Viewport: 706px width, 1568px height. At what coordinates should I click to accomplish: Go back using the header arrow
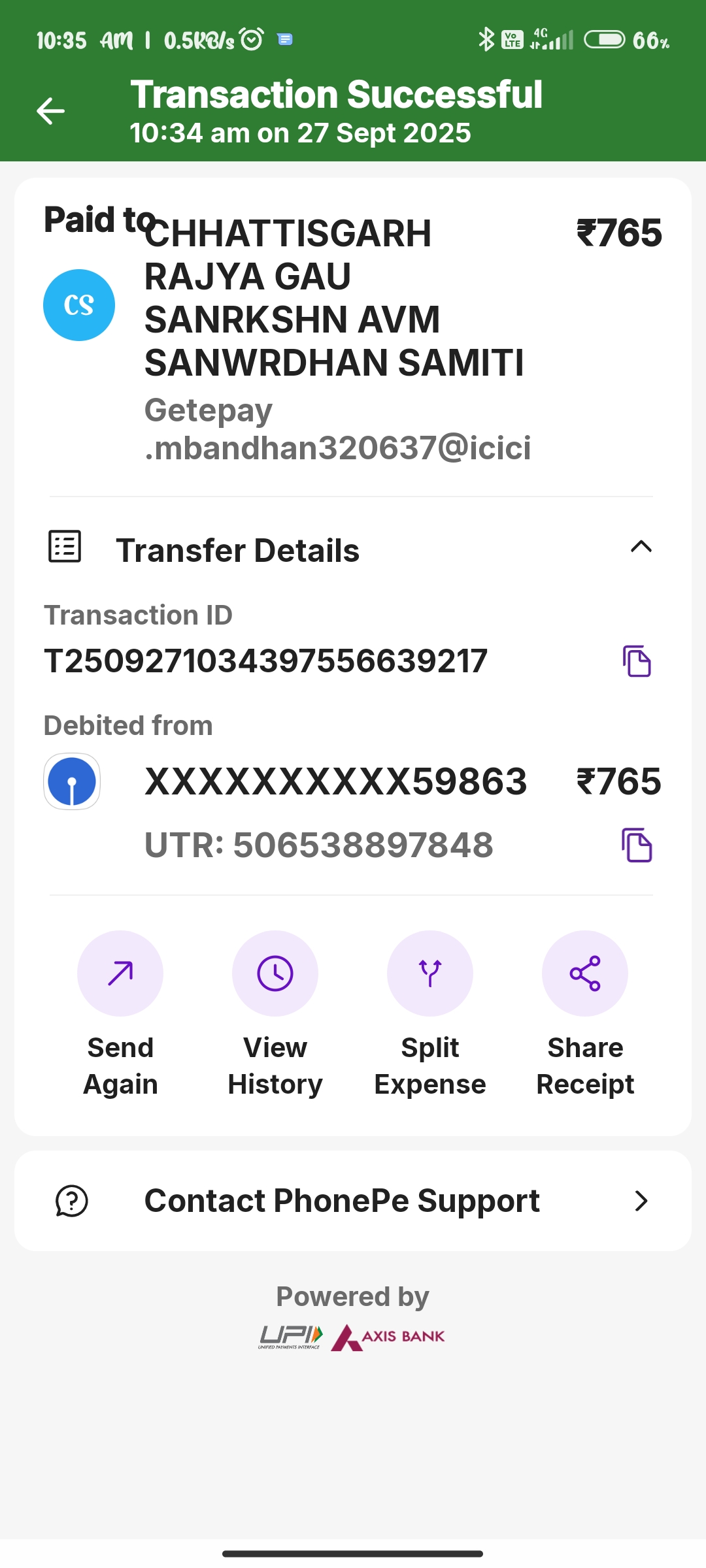coord(50,110)
